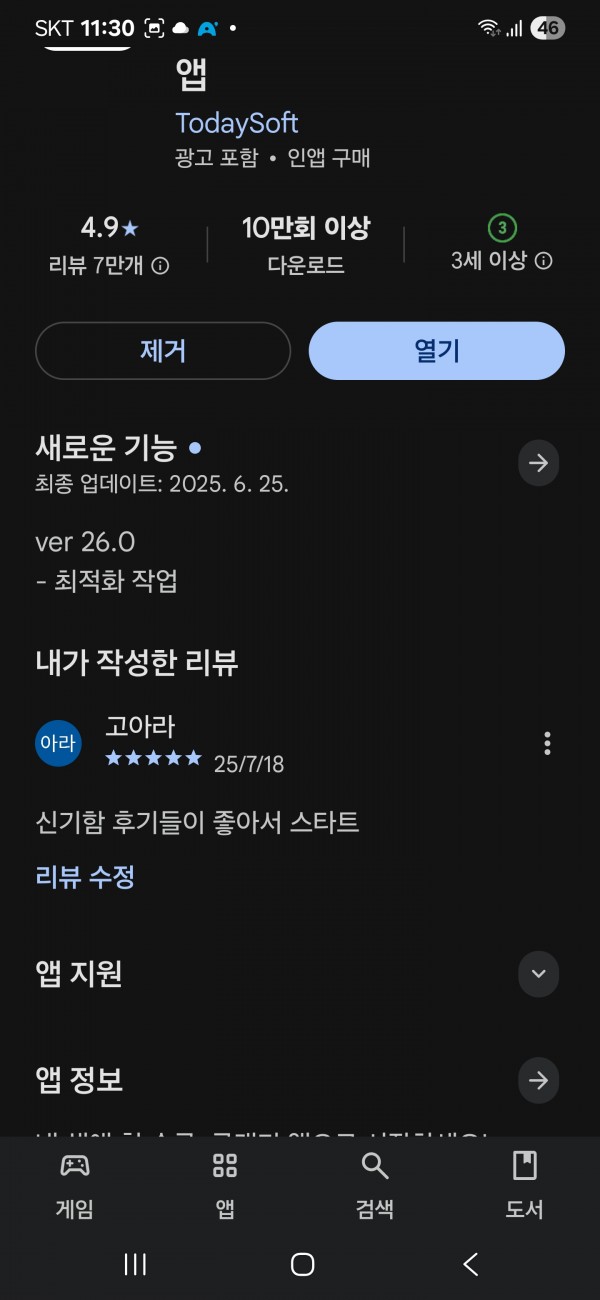Open the overflow menu on 고아라's review
This screenshot has width=600, height=1300.
tap(547, 743)
